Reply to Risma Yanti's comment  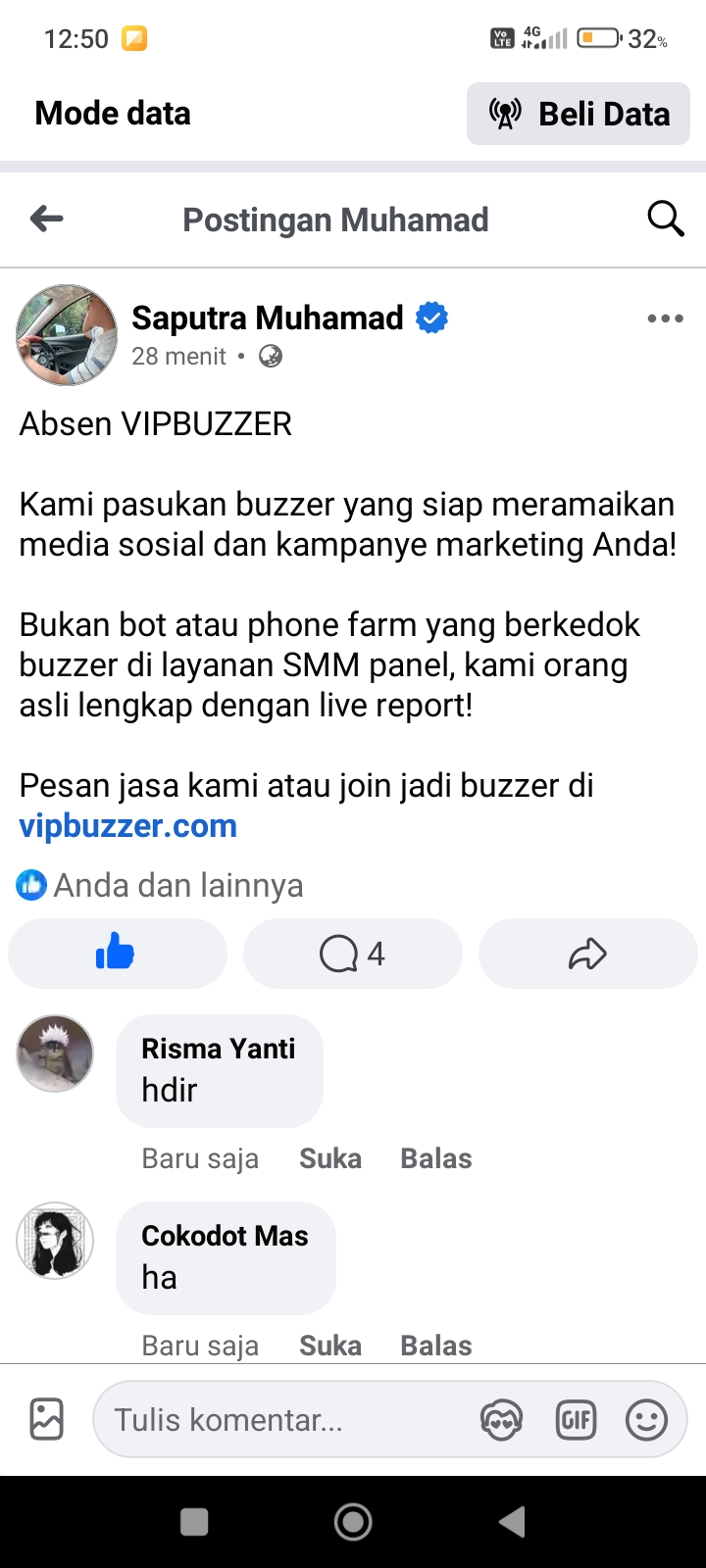[436, 1158]
